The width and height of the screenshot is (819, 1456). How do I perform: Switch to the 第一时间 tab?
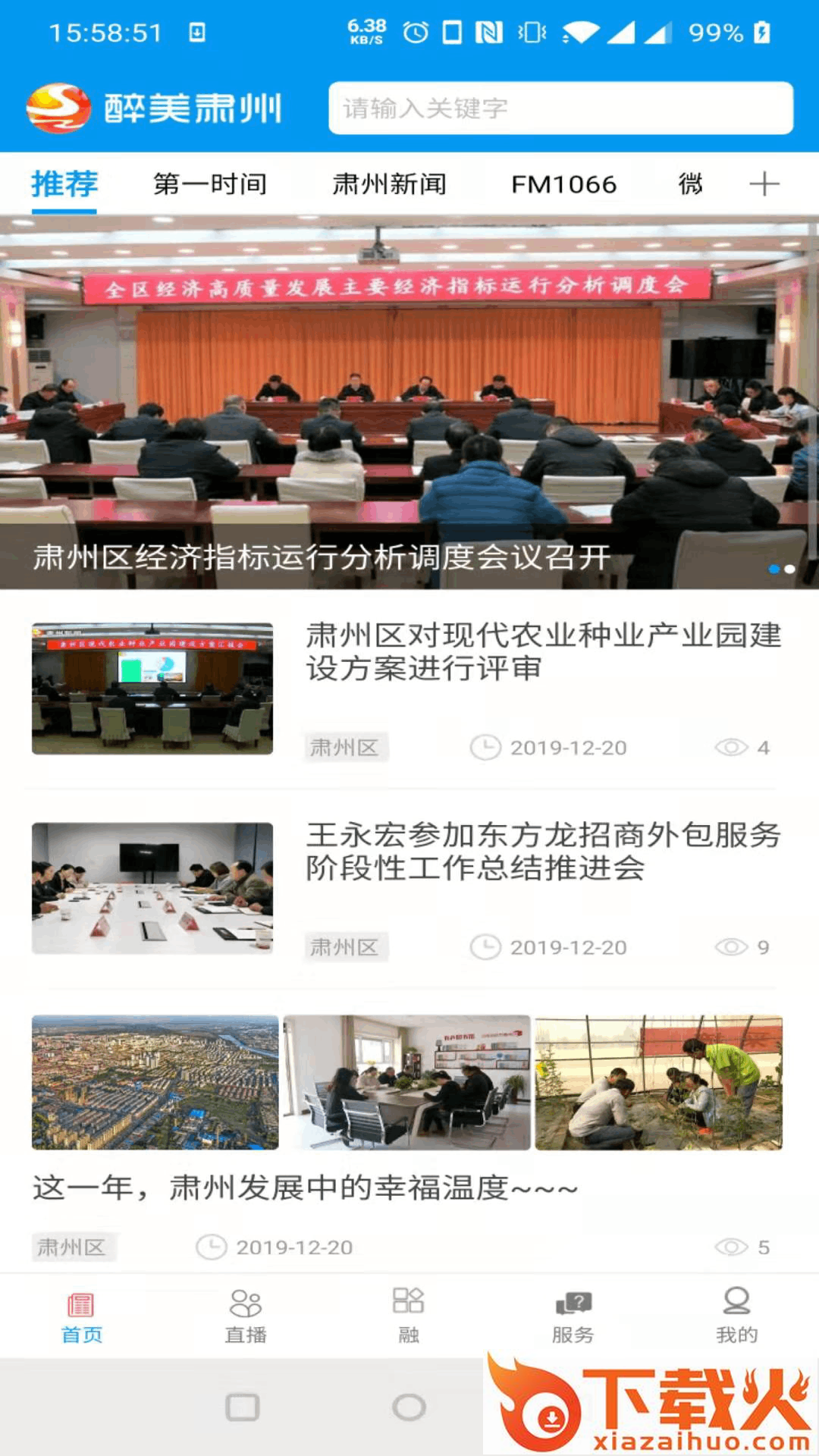pyautogui.click(x=210, y=184)
